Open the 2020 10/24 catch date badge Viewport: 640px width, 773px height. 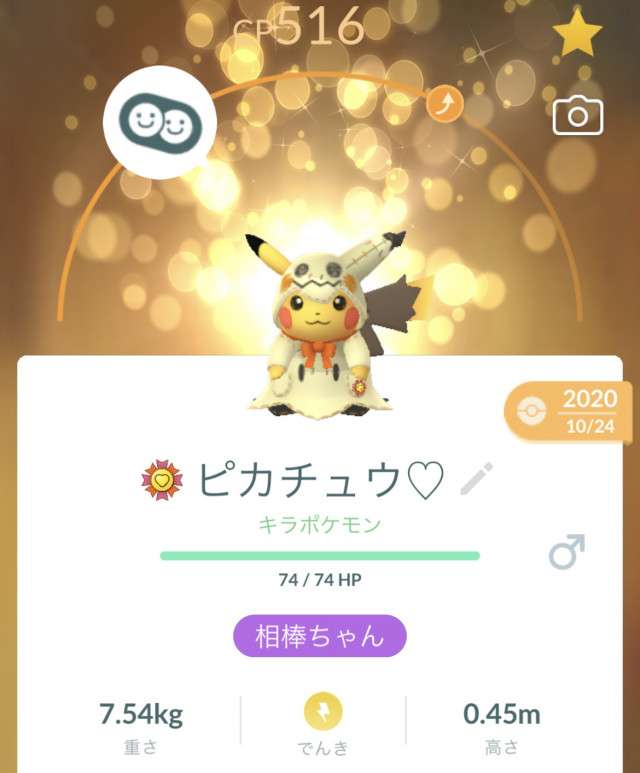point(574,410)
